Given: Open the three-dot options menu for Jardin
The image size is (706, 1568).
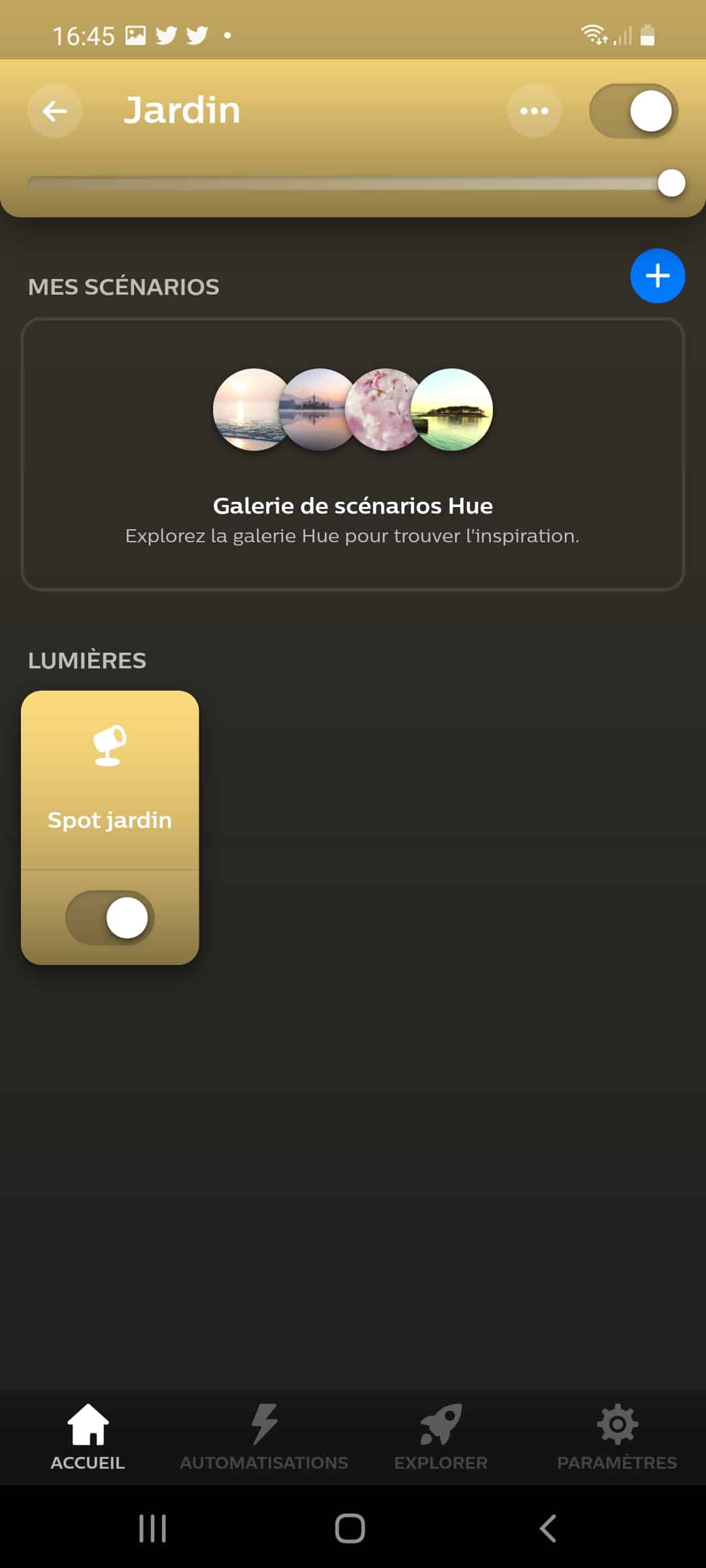Looking at the screenshot, I should click(x=534, y=111).
